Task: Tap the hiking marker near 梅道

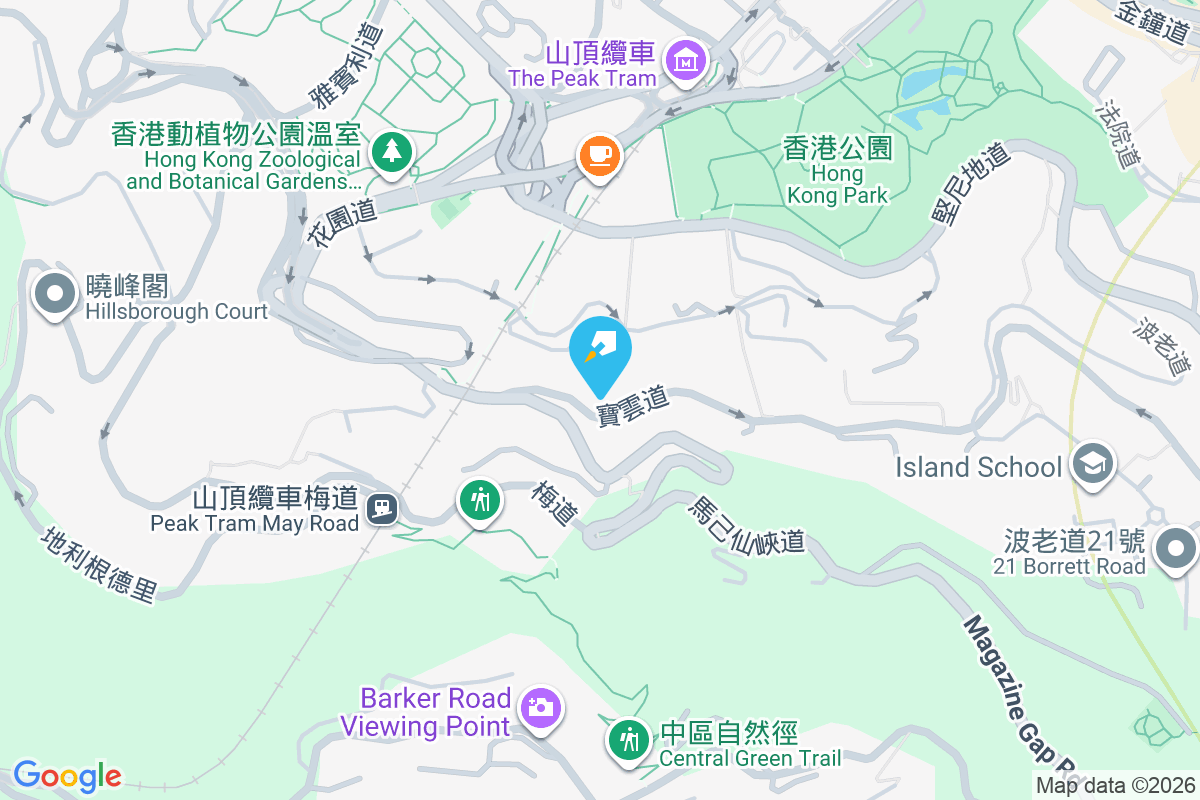Action: (481, 498)
